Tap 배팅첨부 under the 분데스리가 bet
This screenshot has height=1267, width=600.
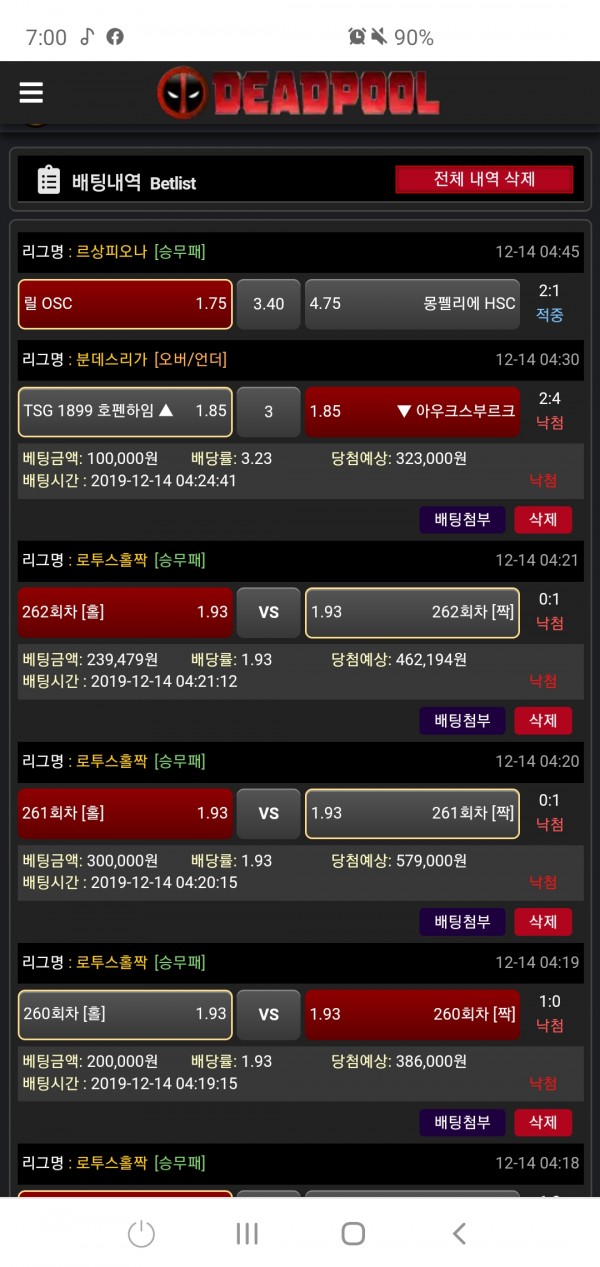[x=463, y=520]
